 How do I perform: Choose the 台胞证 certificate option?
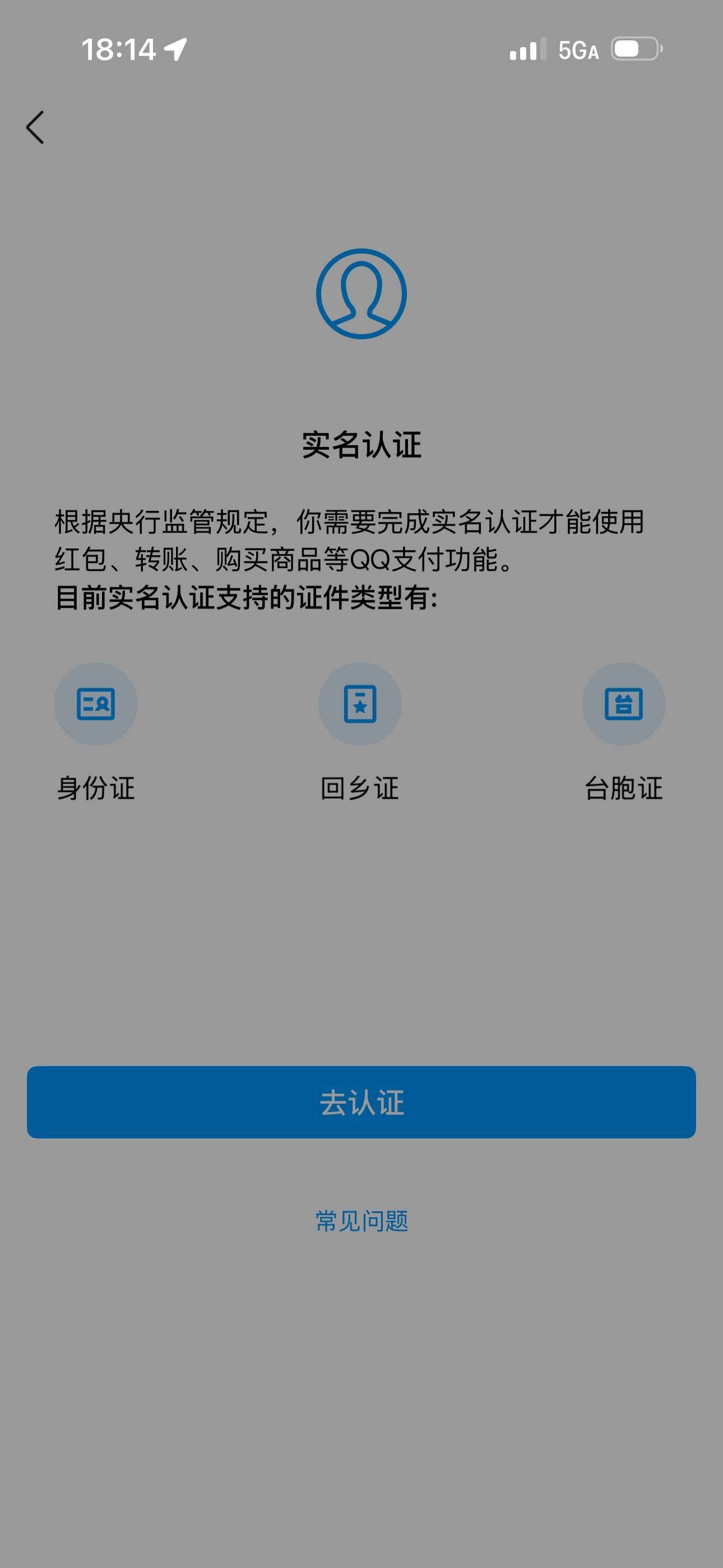tap(624, 790)
